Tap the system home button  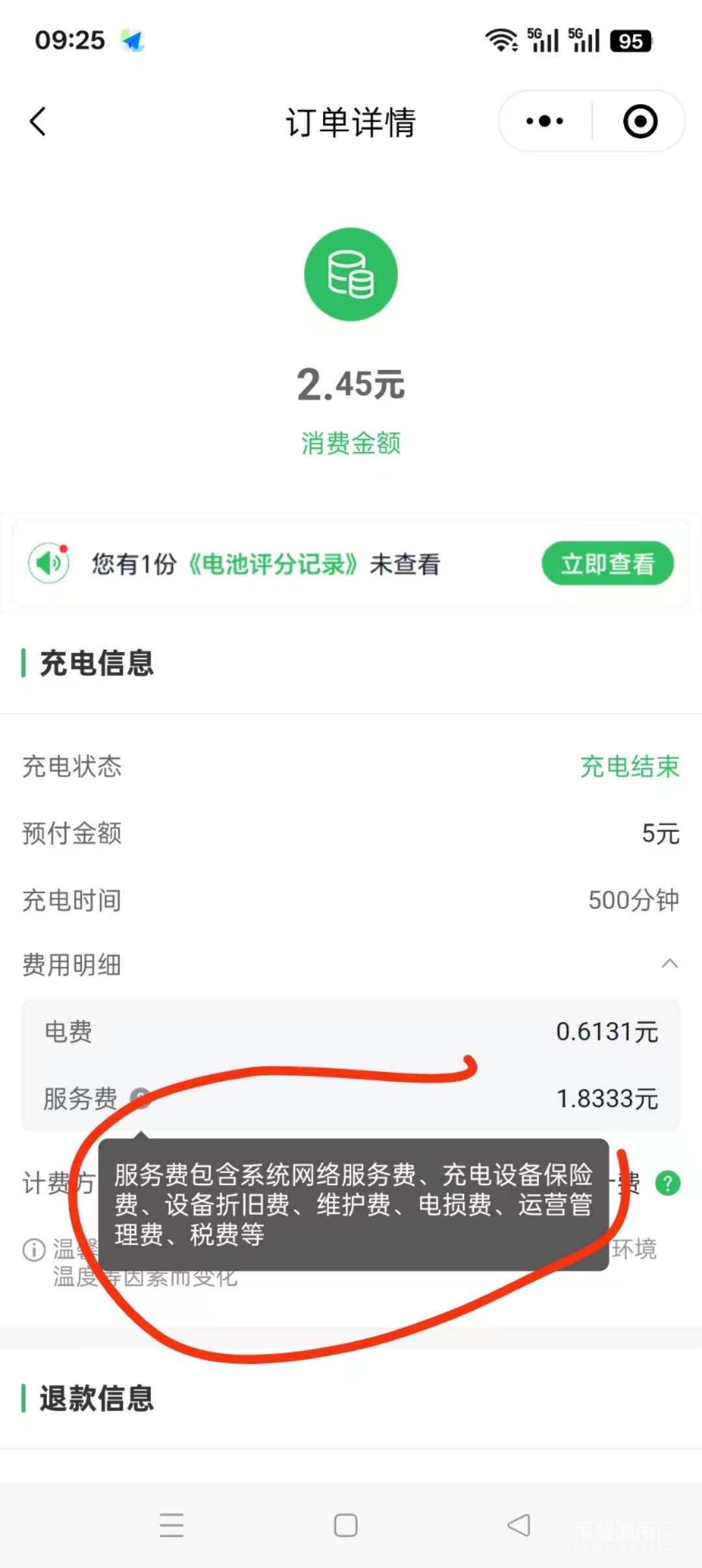coord(345,1525)
